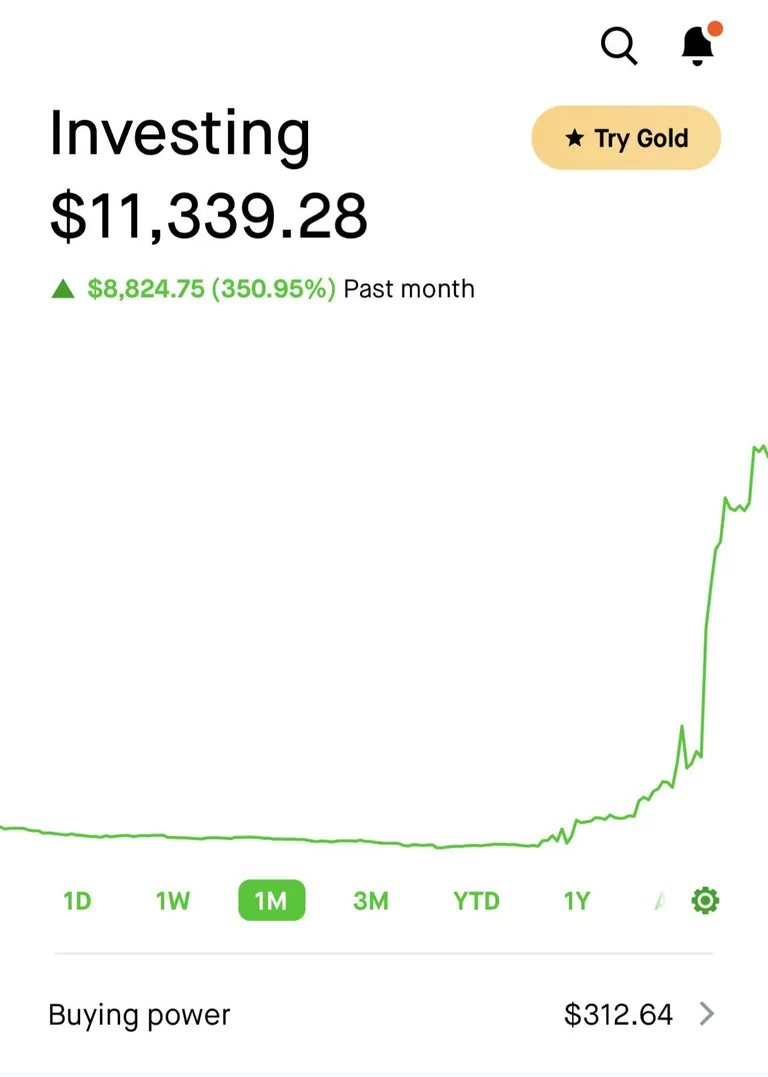This screenshot has width=768, height=1077.
Task: Select the All-time timeframe near the gear
Action: [660, 900]
